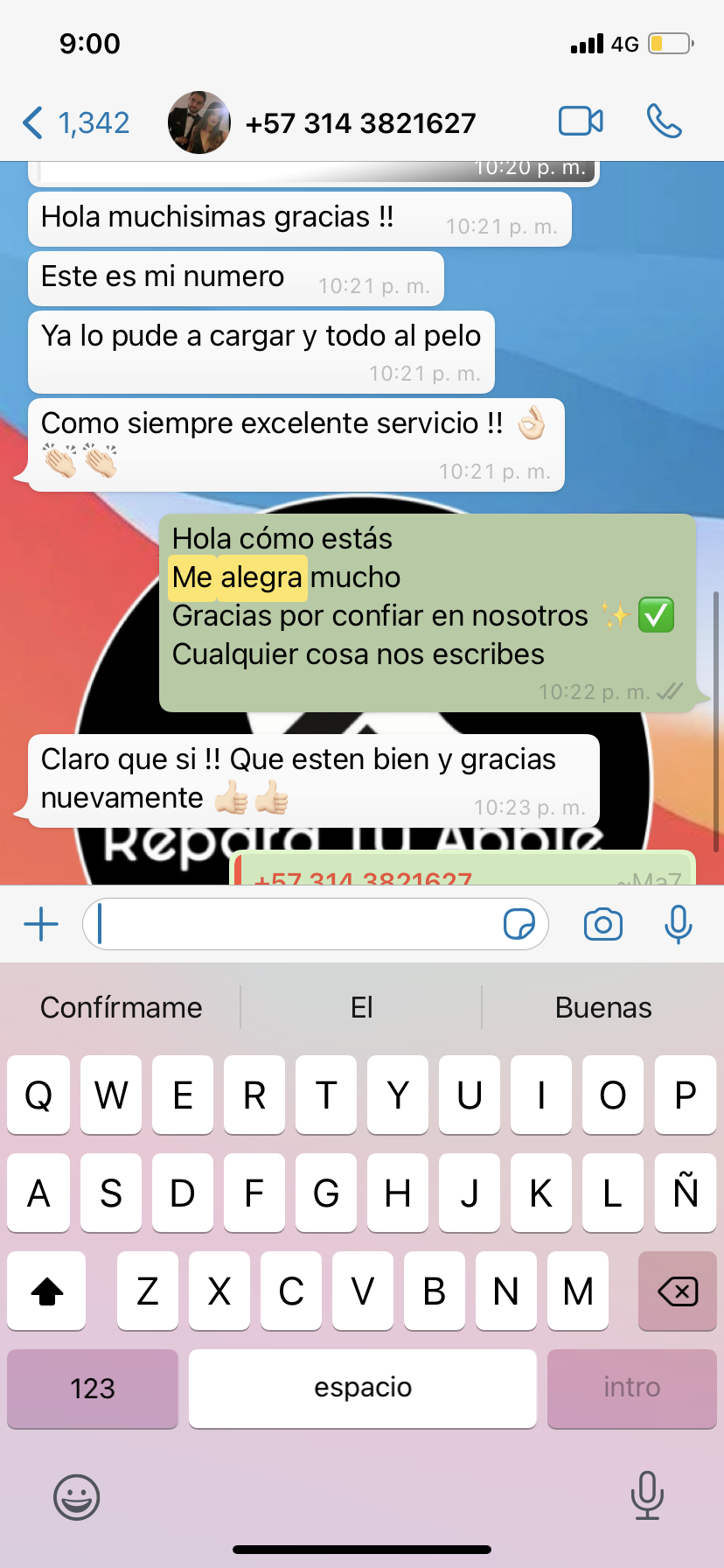Go back to the chats list

[x=74, y=123]
